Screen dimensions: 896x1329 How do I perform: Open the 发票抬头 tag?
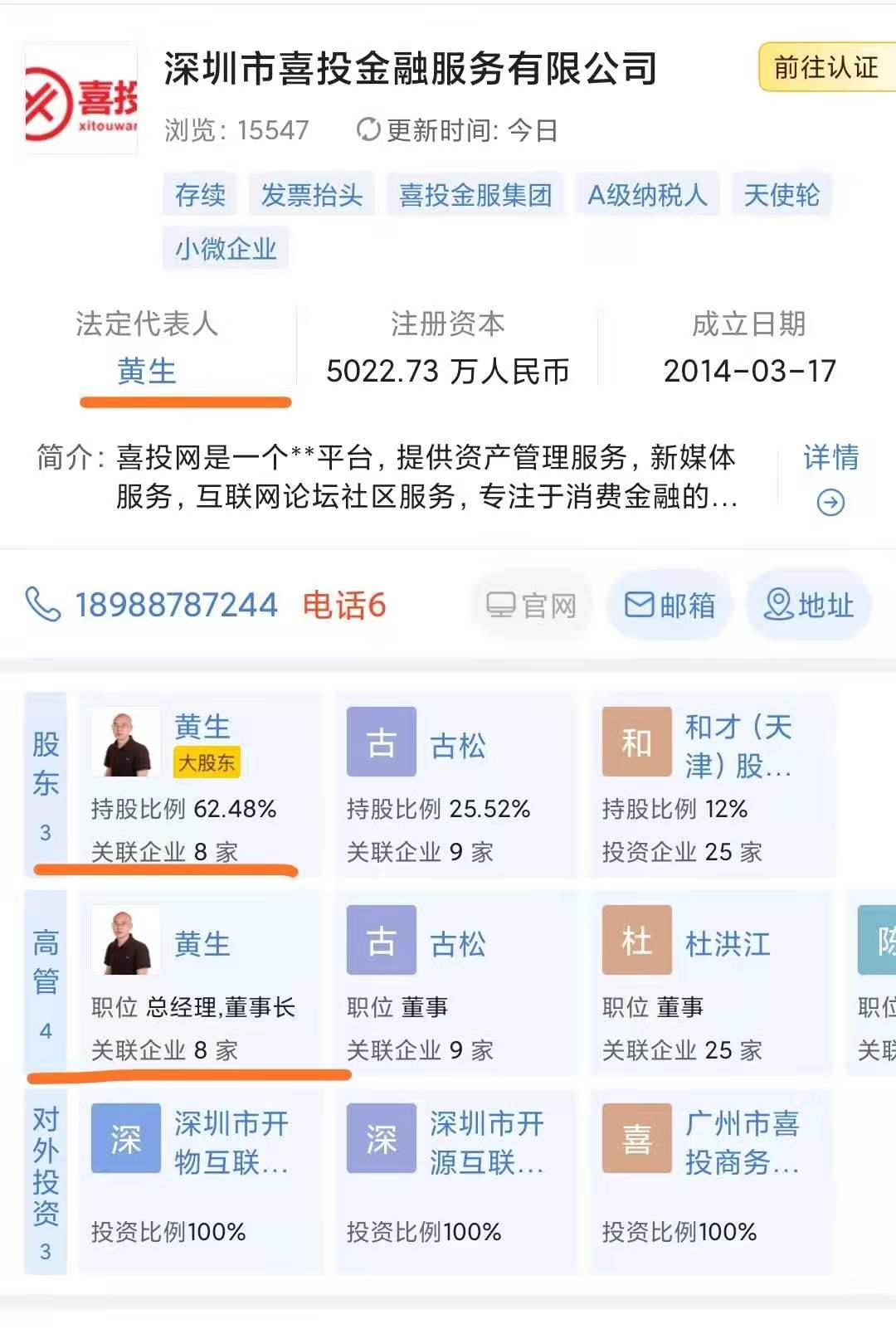click(x=311, y=195)
